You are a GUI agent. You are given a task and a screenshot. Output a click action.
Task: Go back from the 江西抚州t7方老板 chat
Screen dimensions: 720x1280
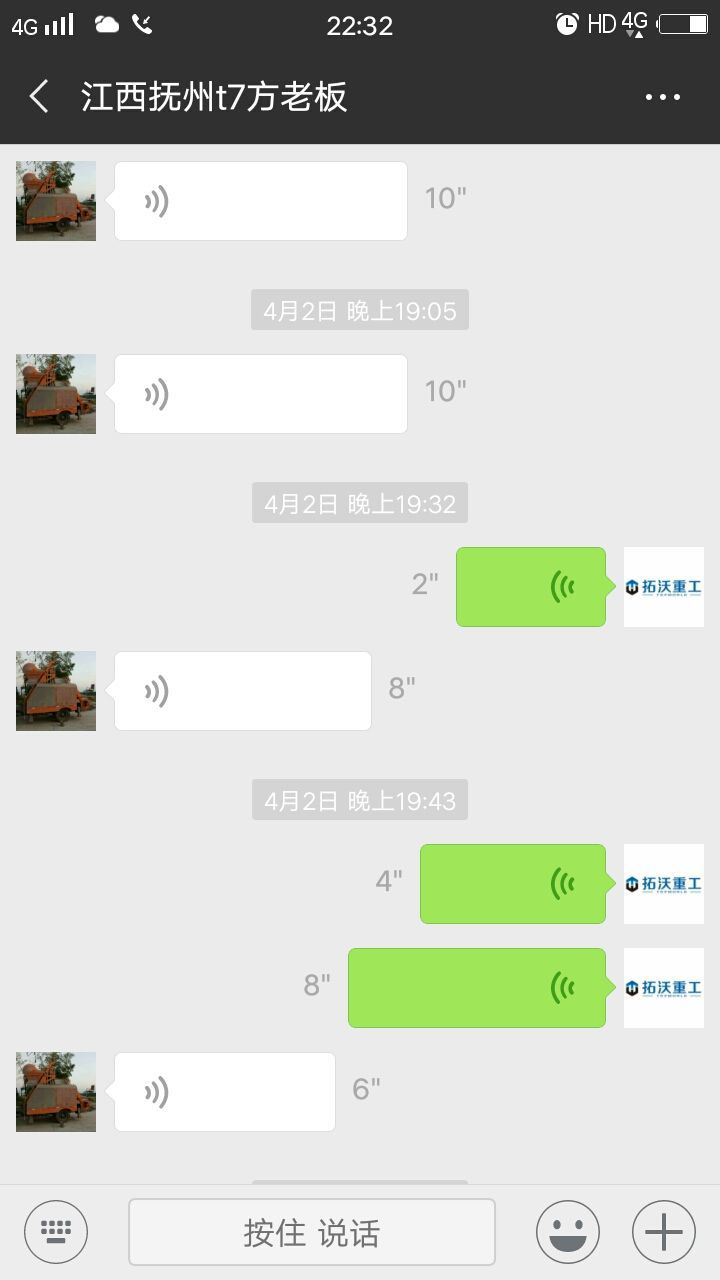40,97
